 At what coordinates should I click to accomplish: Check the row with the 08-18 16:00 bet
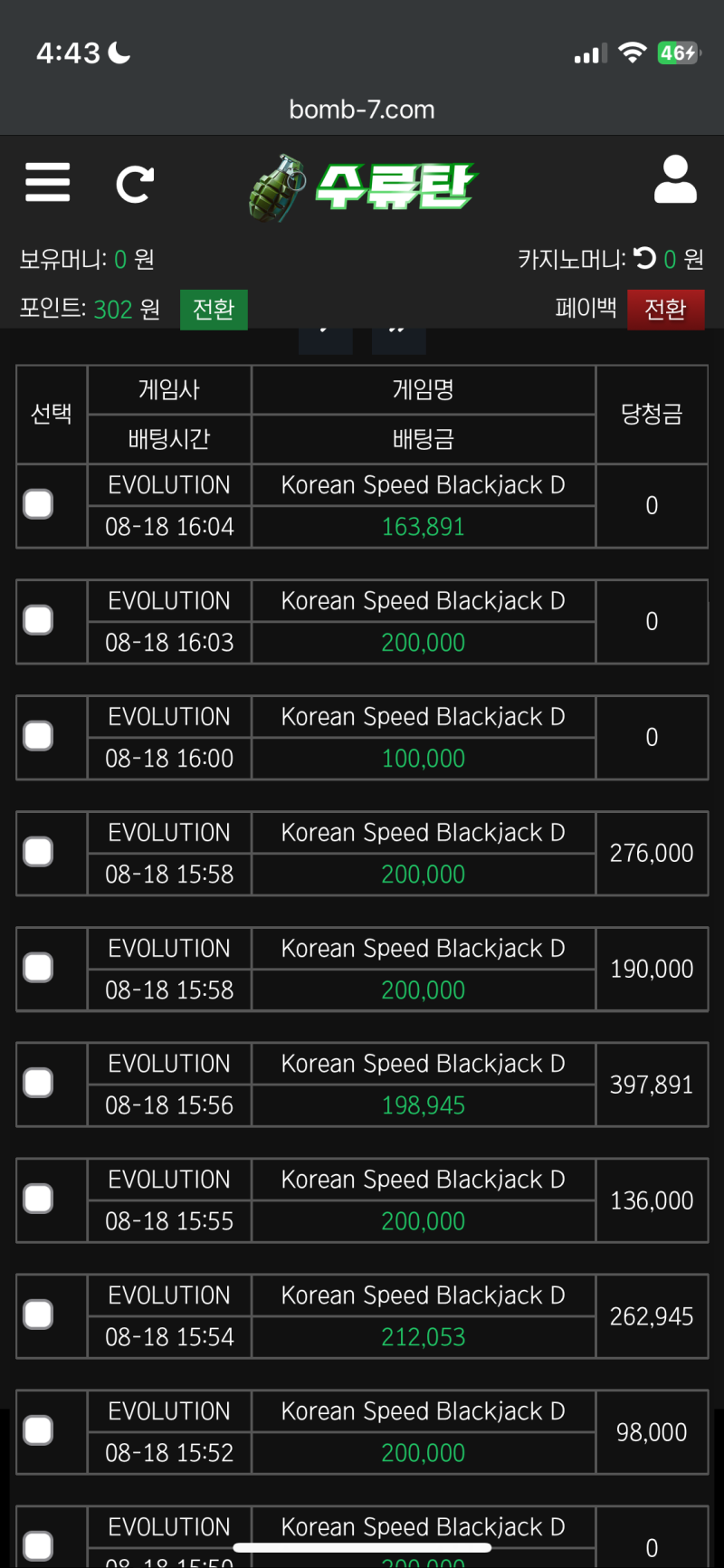(x=38, y=736)
